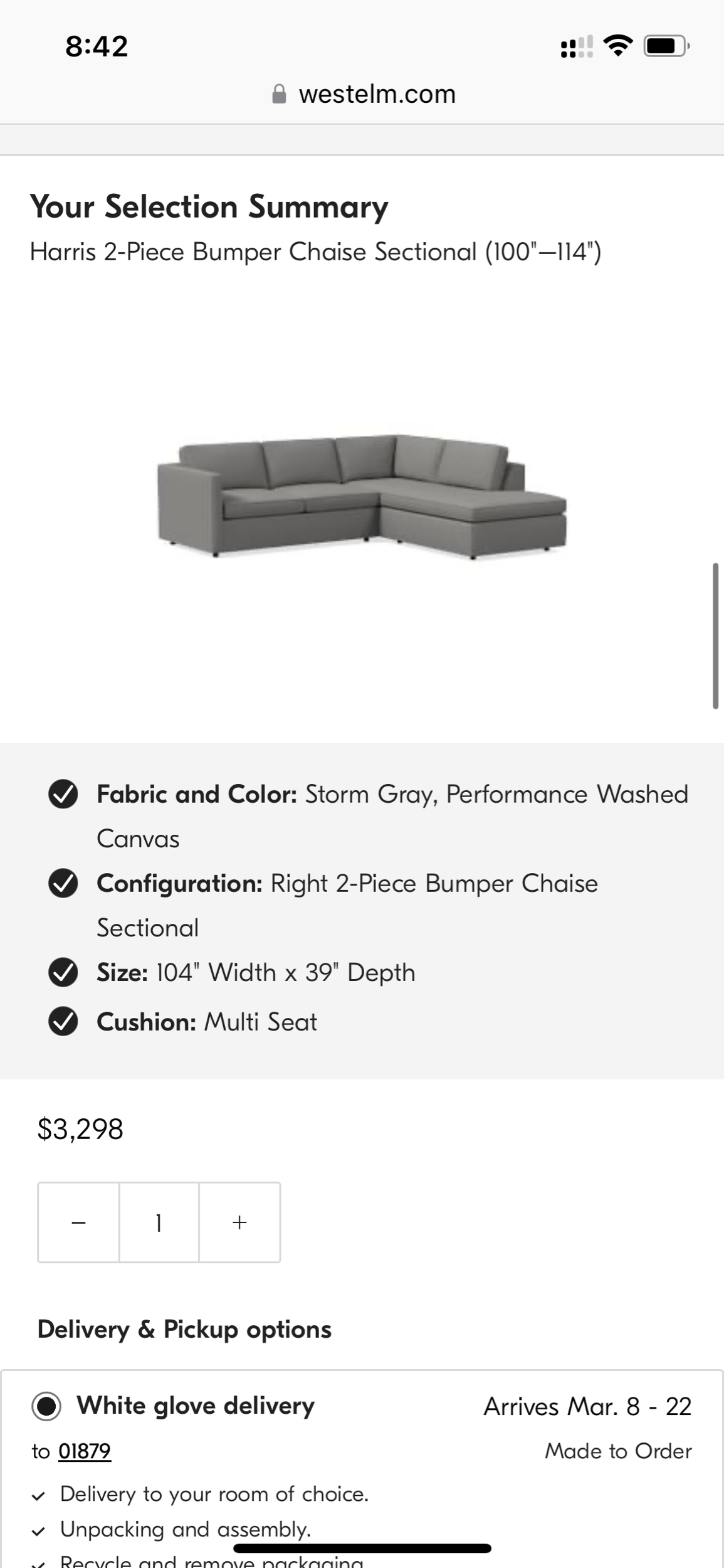Click the padlock icon beside westelm.com
The height and width of the screenshot is (1568, 724).
point(280,93)
